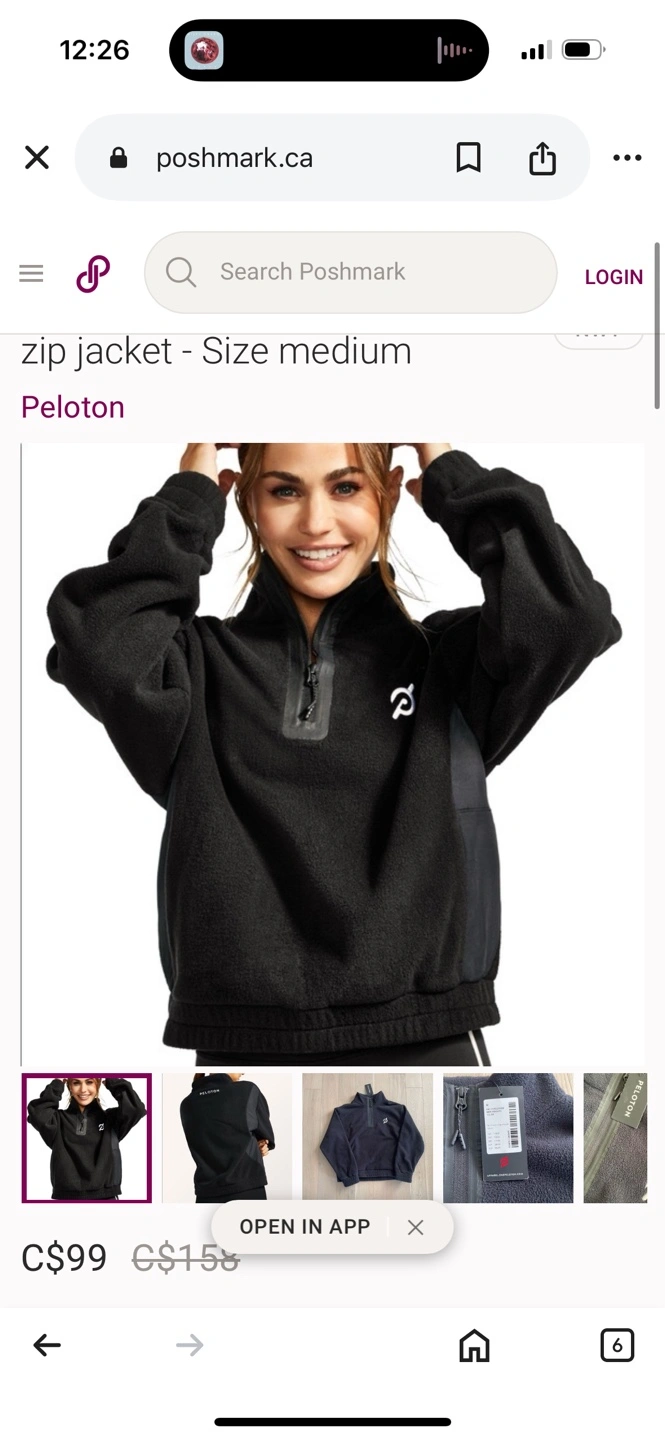Share the page via share icon
Screen dimensions: 665x1440
[542, 157]
